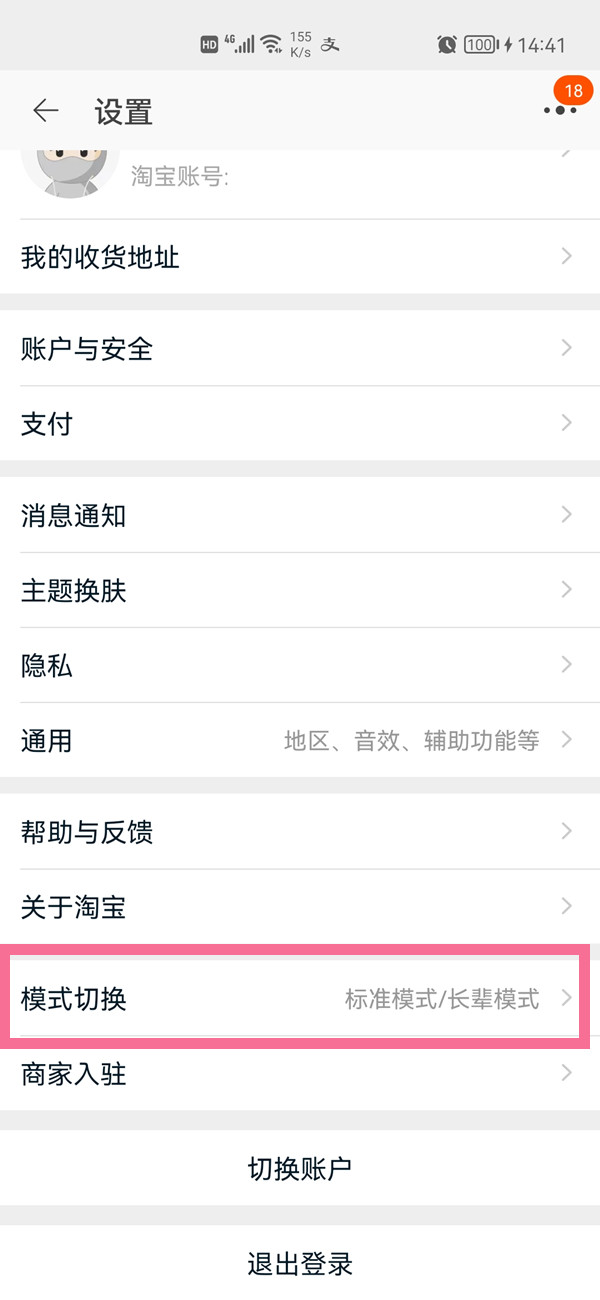Open 支付 settings

point(300,424)
